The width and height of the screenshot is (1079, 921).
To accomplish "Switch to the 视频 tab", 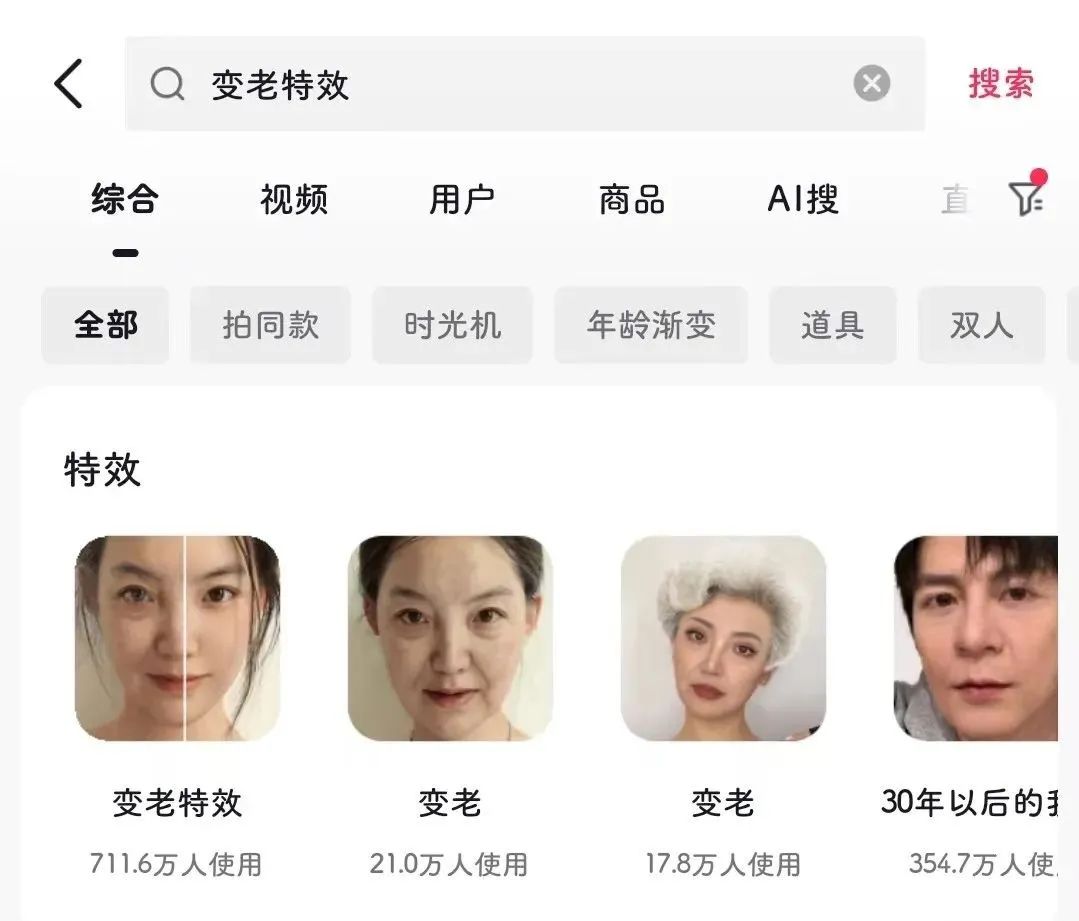I will (x=294, y=200).
